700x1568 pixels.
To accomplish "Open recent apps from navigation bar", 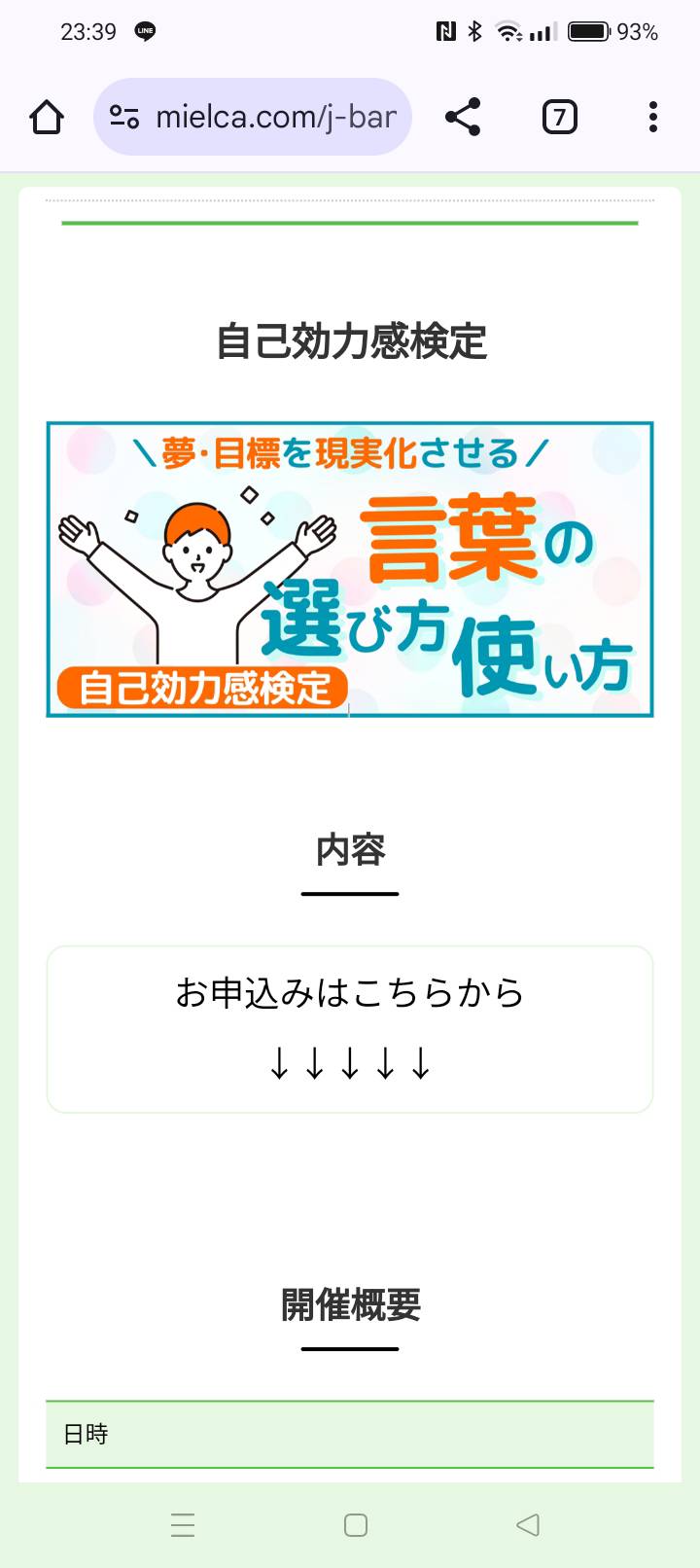I will [x=183, y=1524].
